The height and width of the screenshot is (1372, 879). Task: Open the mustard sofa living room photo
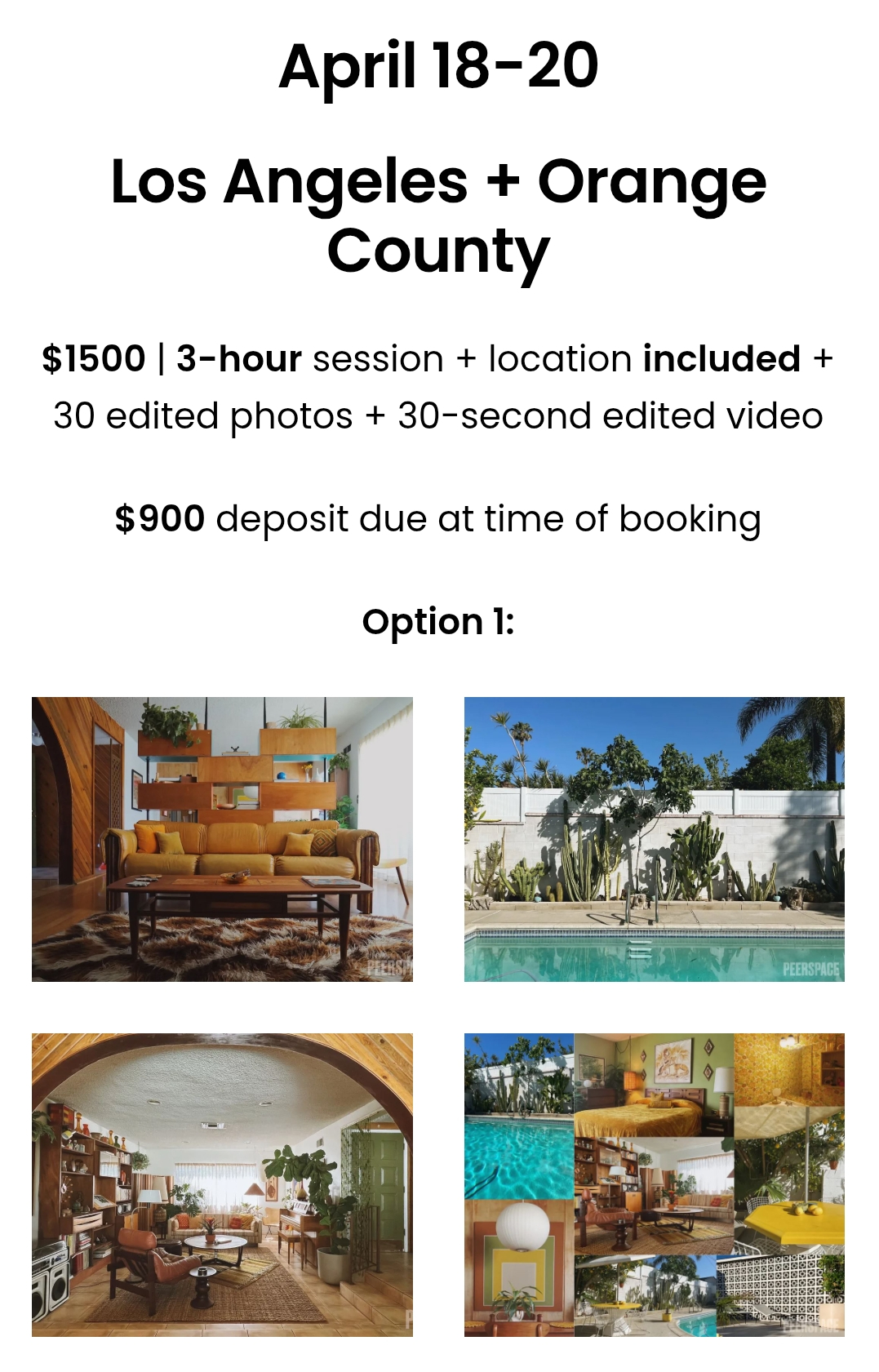pos(222,839)
